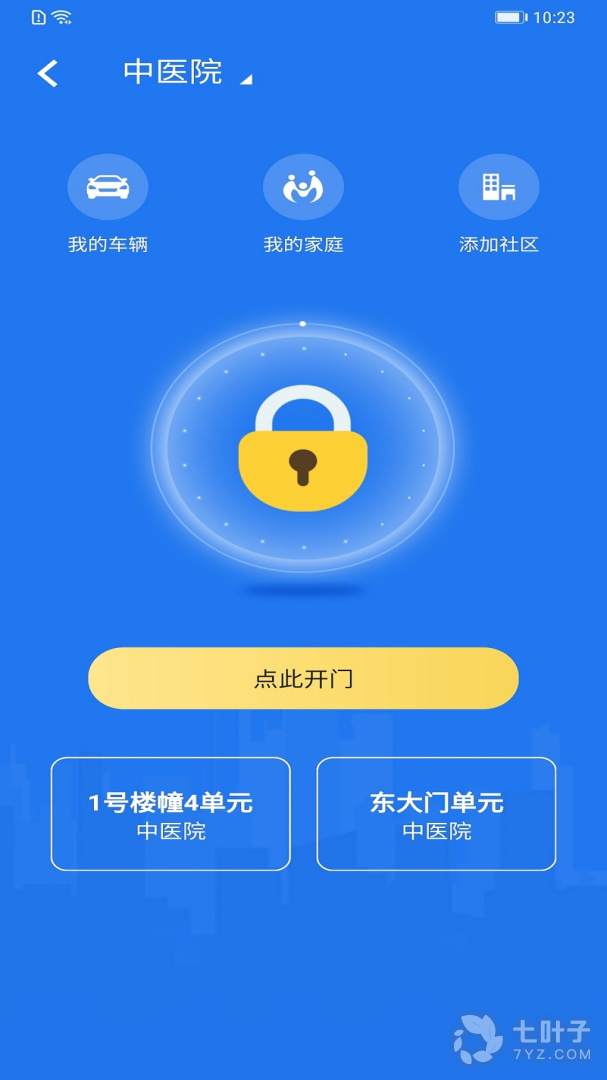
Task: Select the 1号楼幢4单元 door card
Action: pos(171,814)
